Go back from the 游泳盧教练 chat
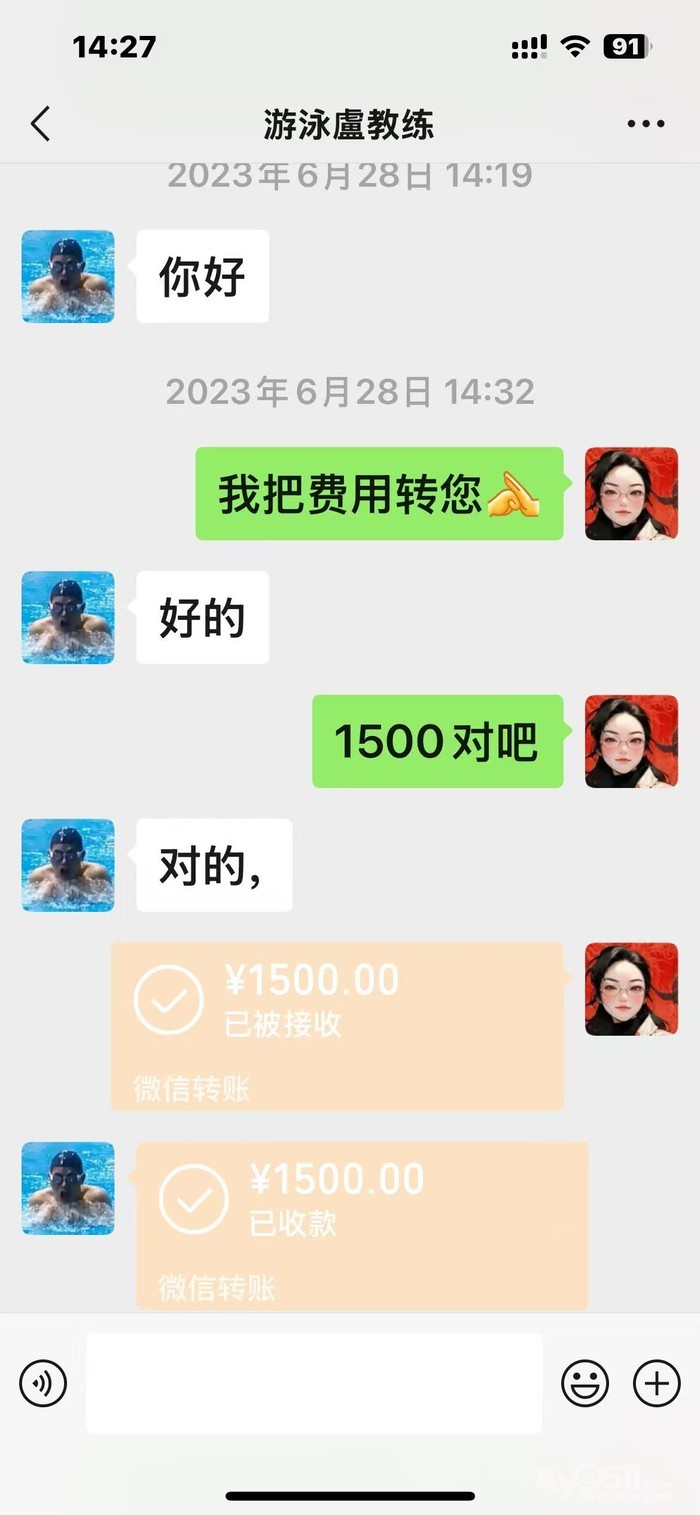This screenshot has width=700, height=1515. coord(40,125)
